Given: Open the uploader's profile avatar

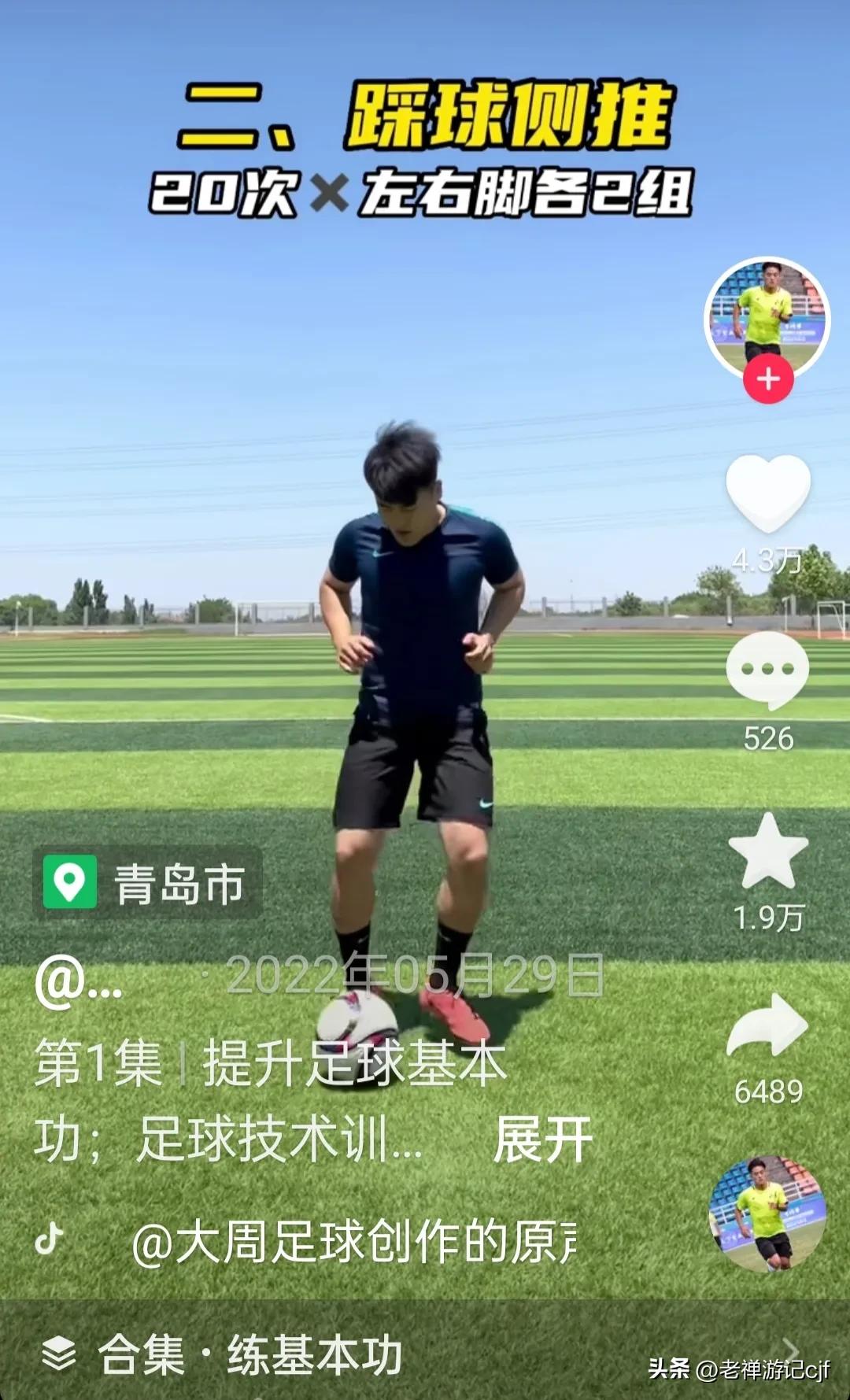Looking at the screenshot, I should (x=768, y=315).
